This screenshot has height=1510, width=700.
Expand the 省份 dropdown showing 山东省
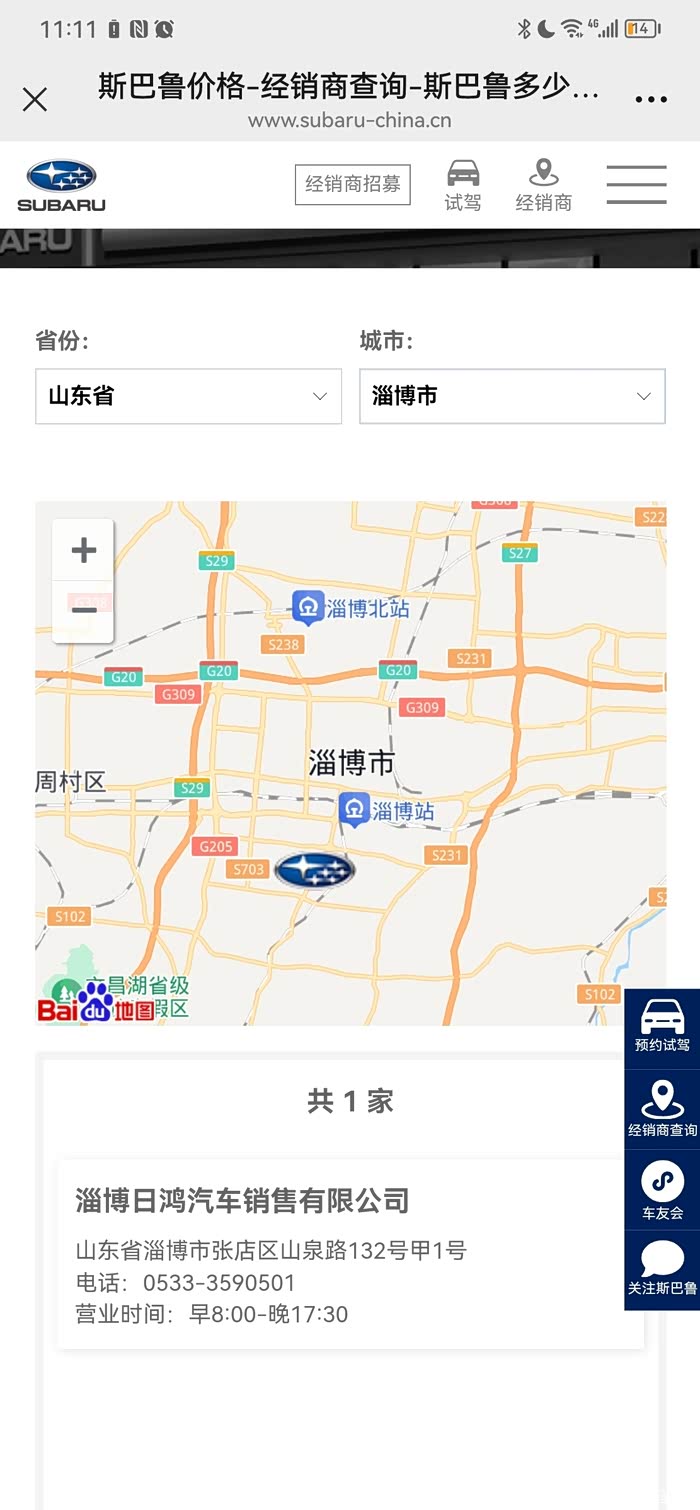(x=188, y=396)
